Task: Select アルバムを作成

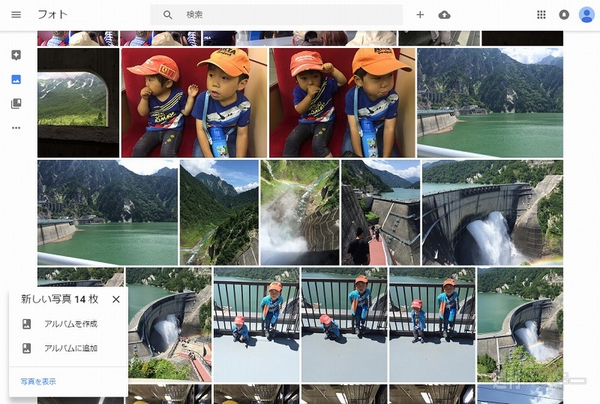Action: (x=70, y=324)
